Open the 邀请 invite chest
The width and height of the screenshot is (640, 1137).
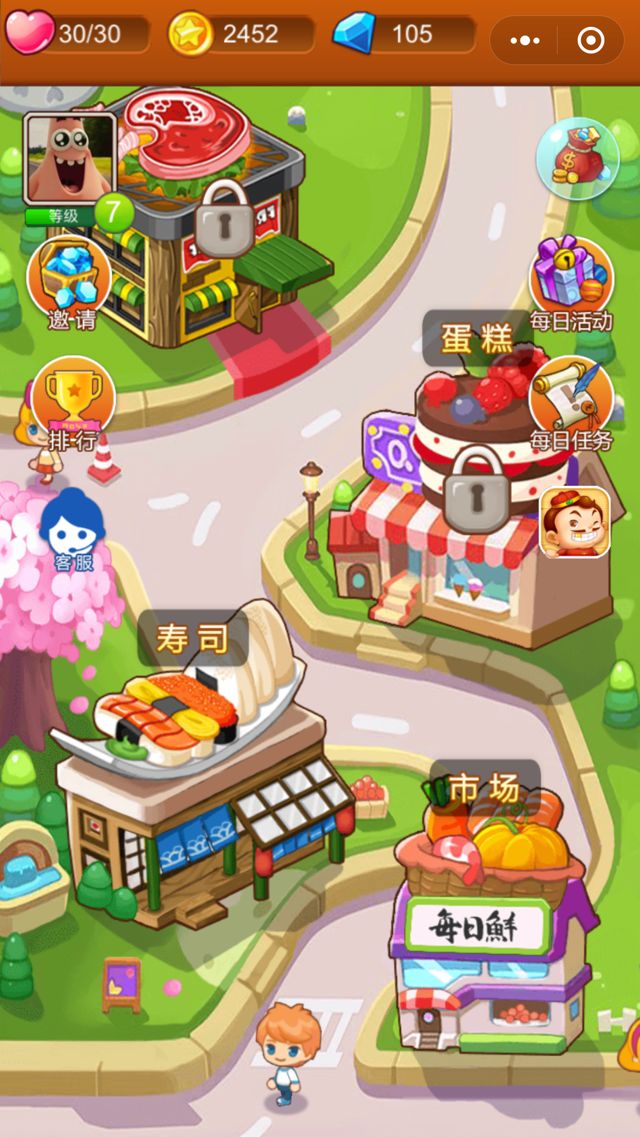tap(69, 277)
